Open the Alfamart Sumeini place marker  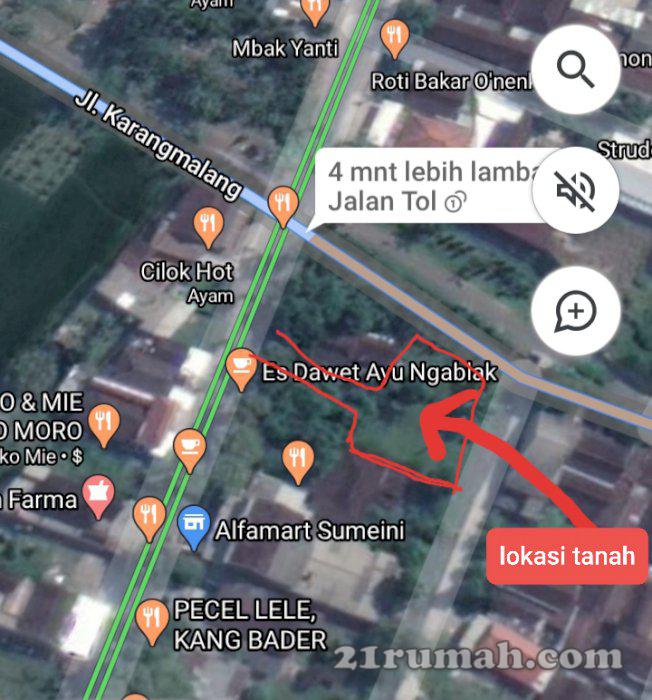click(x=193, y=526)
